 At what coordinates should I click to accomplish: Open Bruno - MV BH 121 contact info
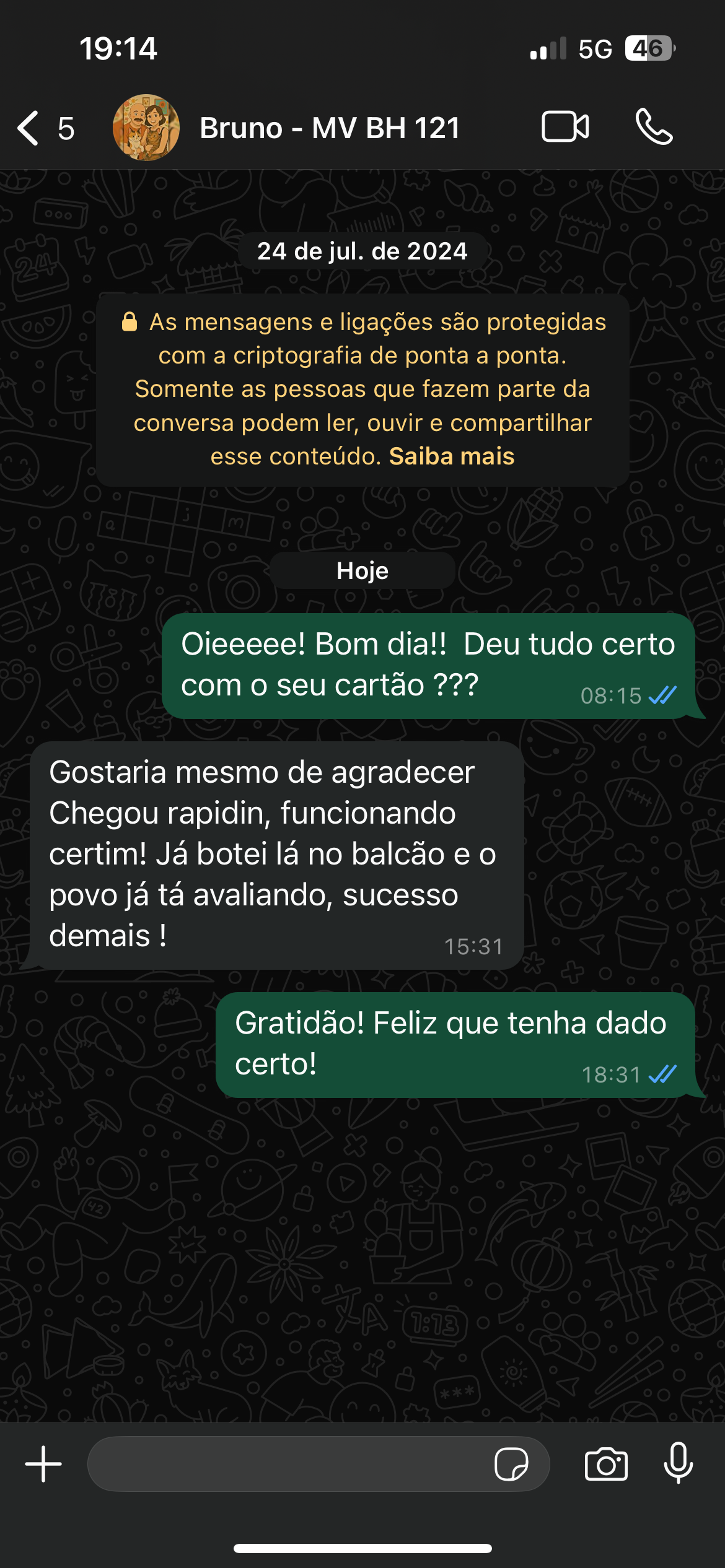pyautogui.click(x=330, y=128)
